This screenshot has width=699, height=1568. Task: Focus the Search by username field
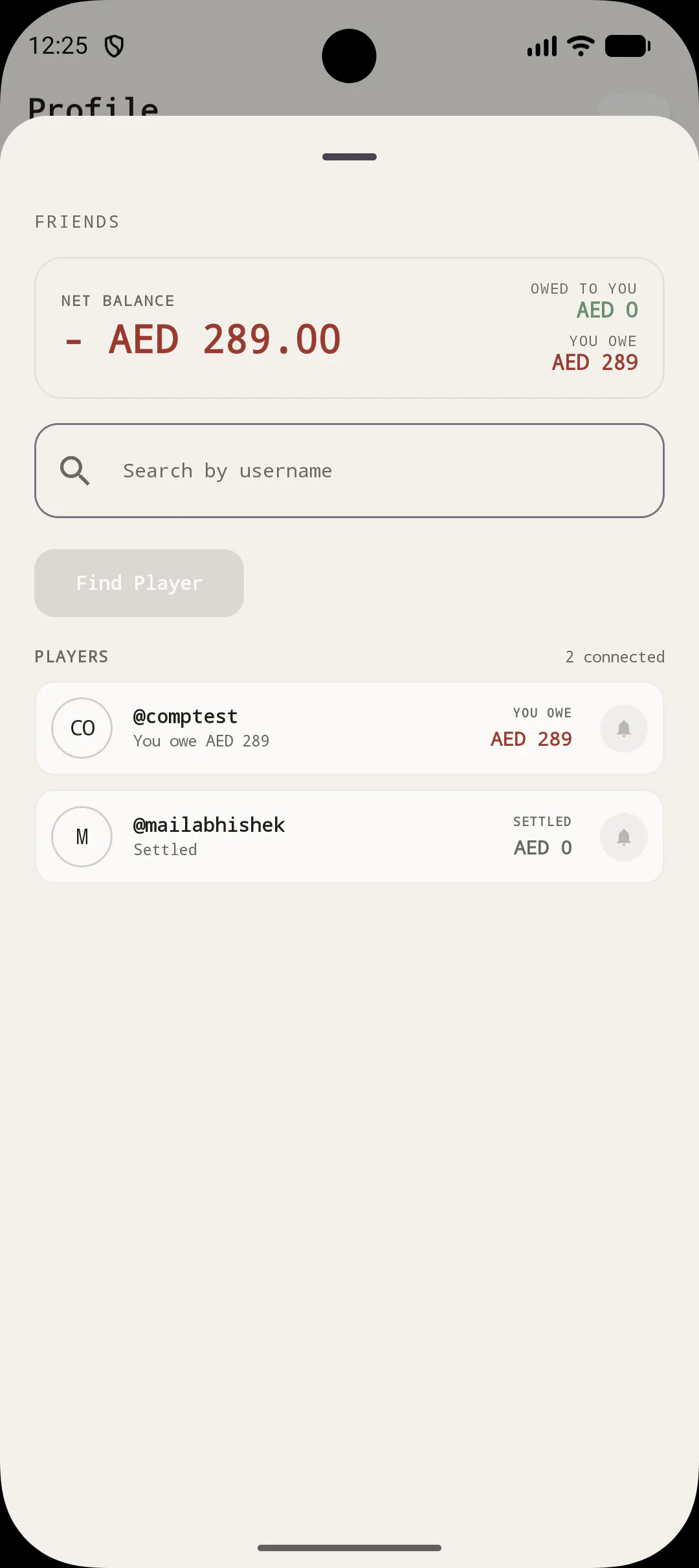coord(349,470)
